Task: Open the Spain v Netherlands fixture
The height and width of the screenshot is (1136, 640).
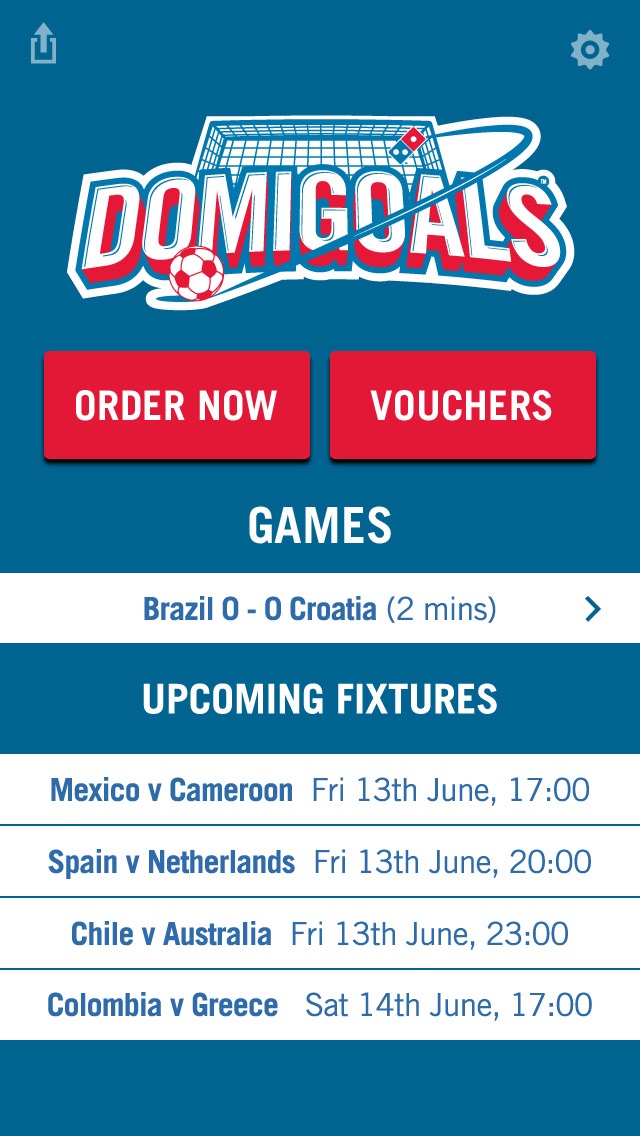Action: [320, 861]
